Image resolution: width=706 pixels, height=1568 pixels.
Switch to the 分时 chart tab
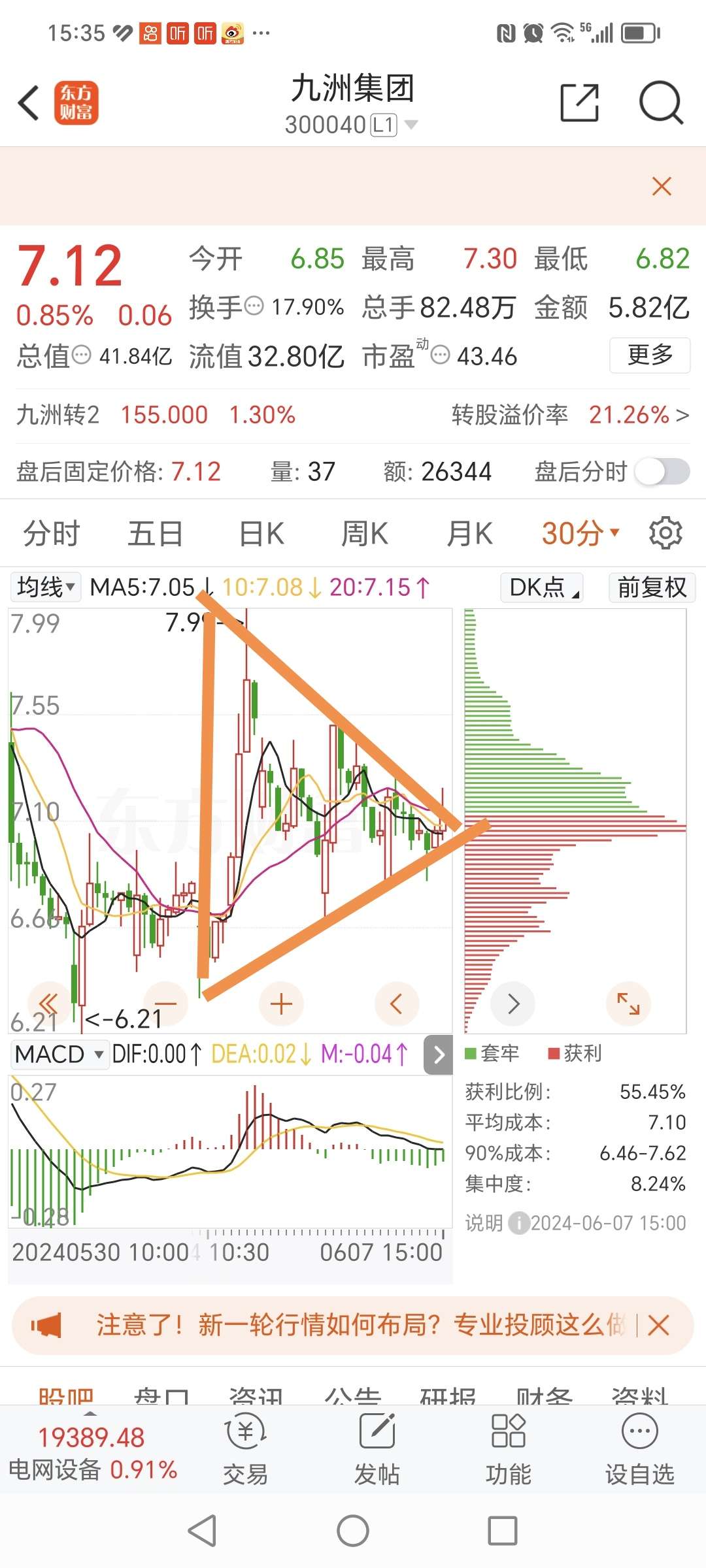(x=52, y=533)
